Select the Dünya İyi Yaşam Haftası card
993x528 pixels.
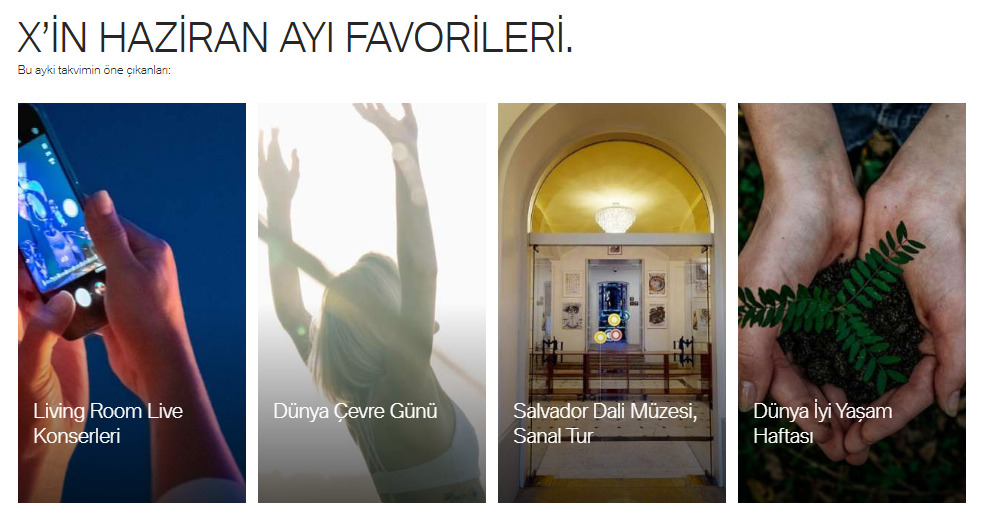pos(851,302)
